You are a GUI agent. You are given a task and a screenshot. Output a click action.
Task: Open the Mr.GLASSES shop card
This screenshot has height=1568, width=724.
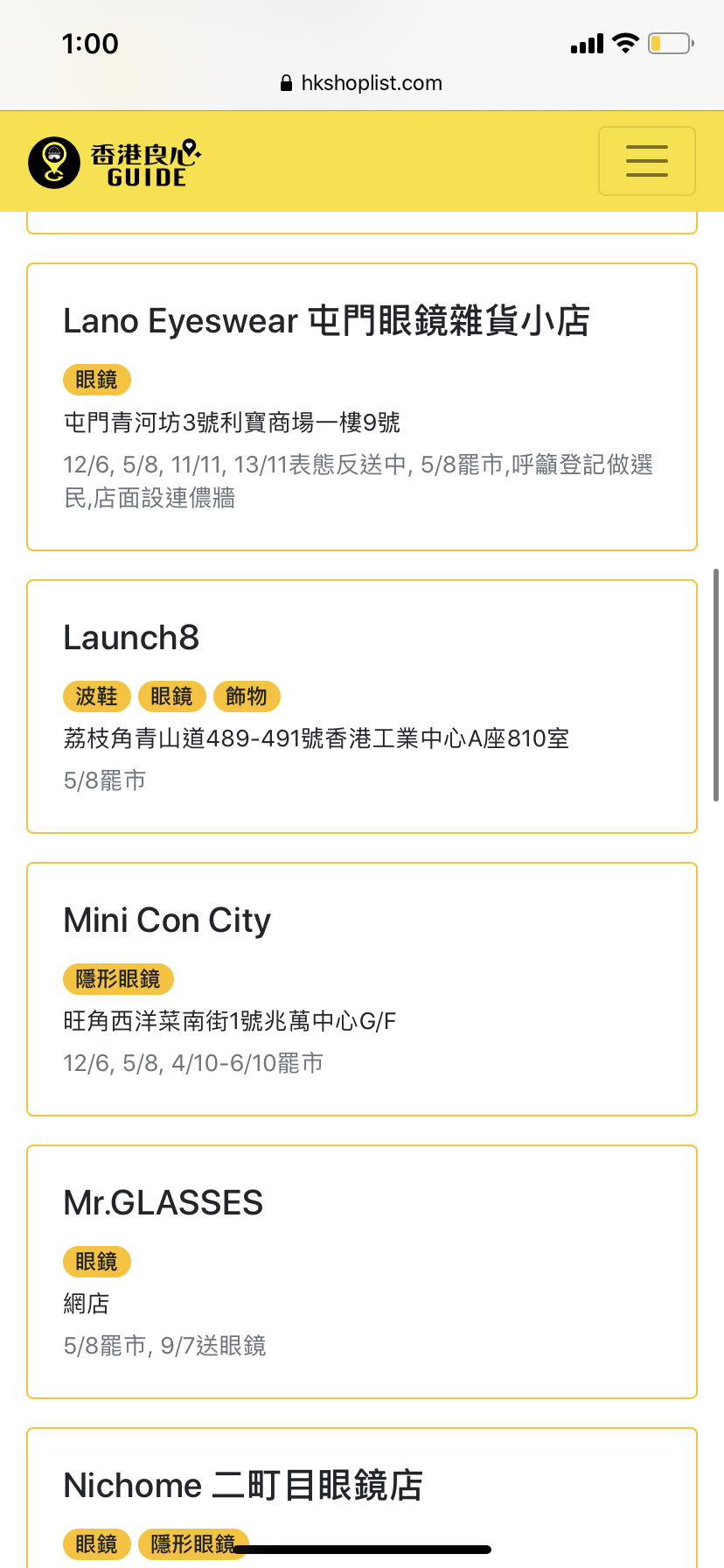[x=362, y=1272]
